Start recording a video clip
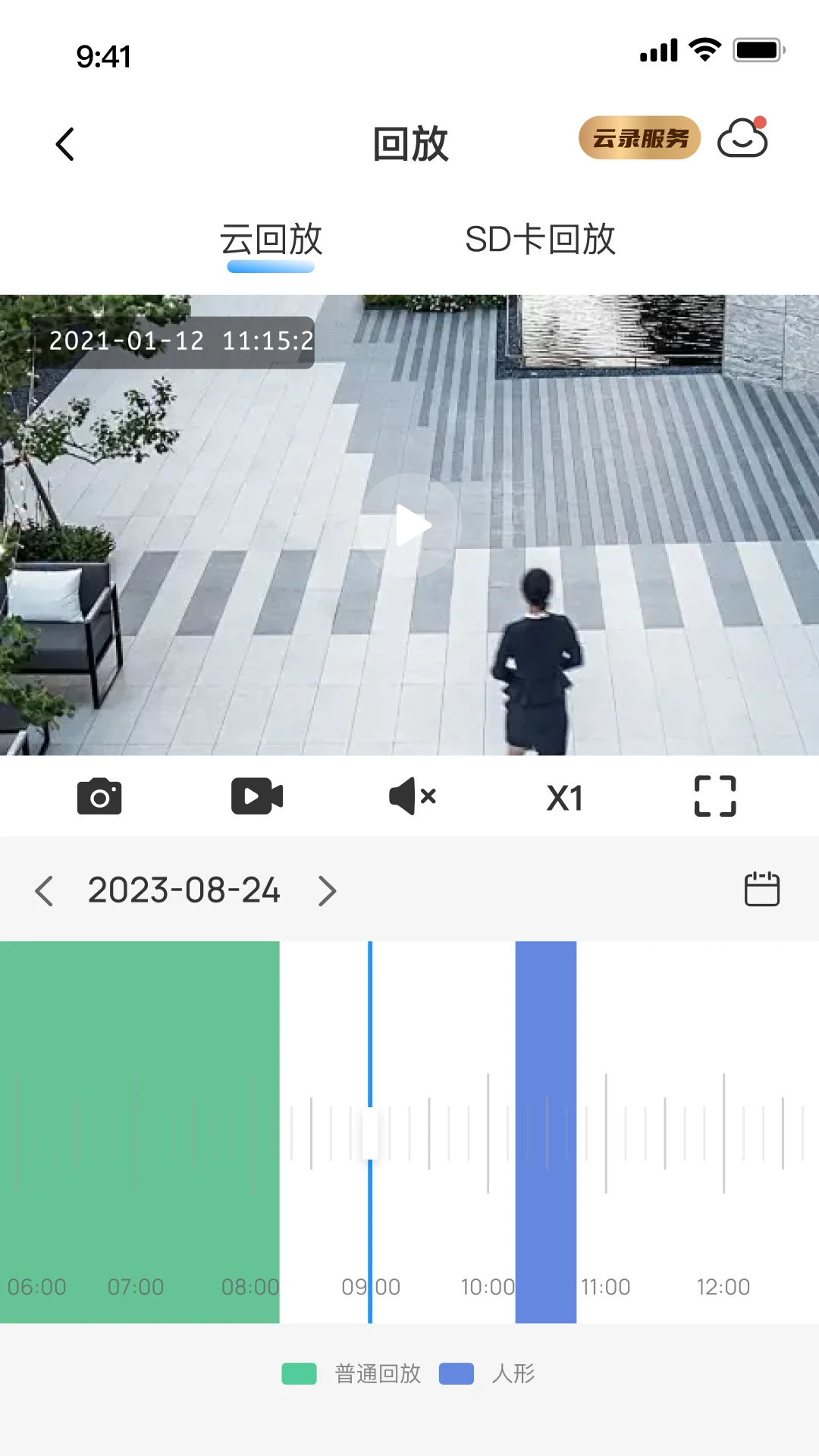819x1456 pixels. coord(257,796)
